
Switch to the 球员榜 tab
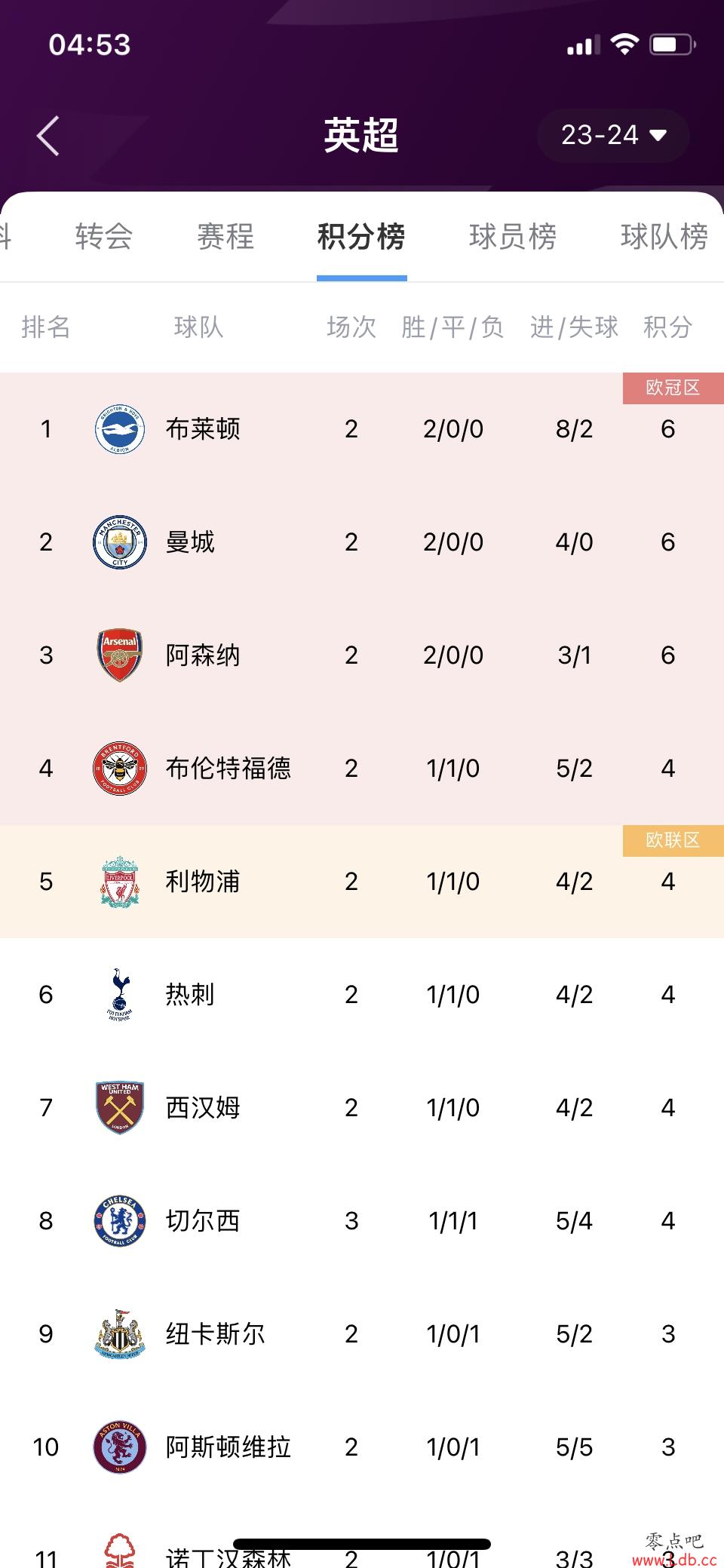(x=513, y=237)
